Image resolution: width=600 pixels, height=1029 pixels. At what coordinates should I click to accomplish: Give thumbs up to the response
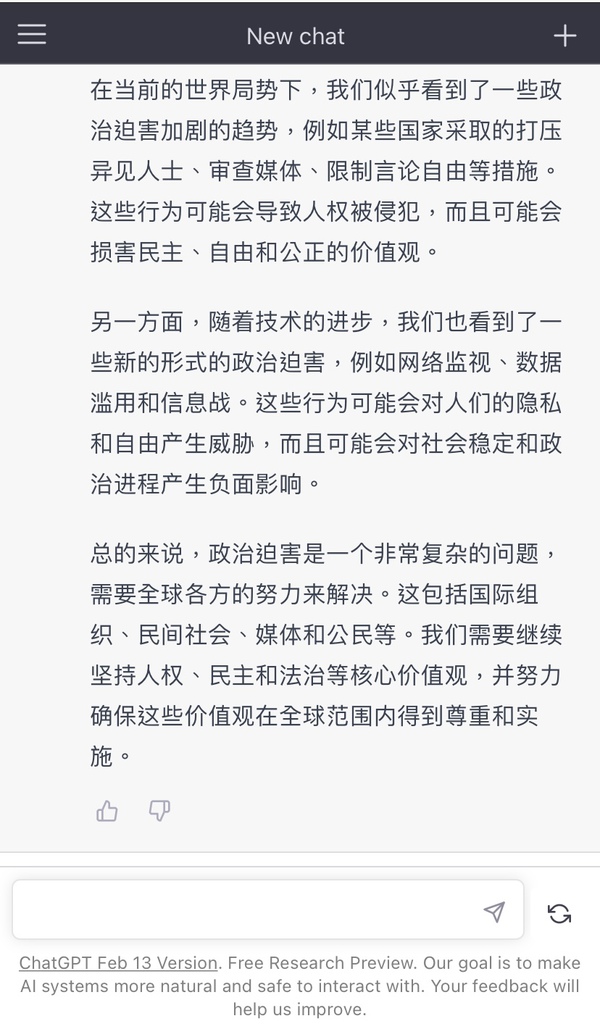coord(107,811)
